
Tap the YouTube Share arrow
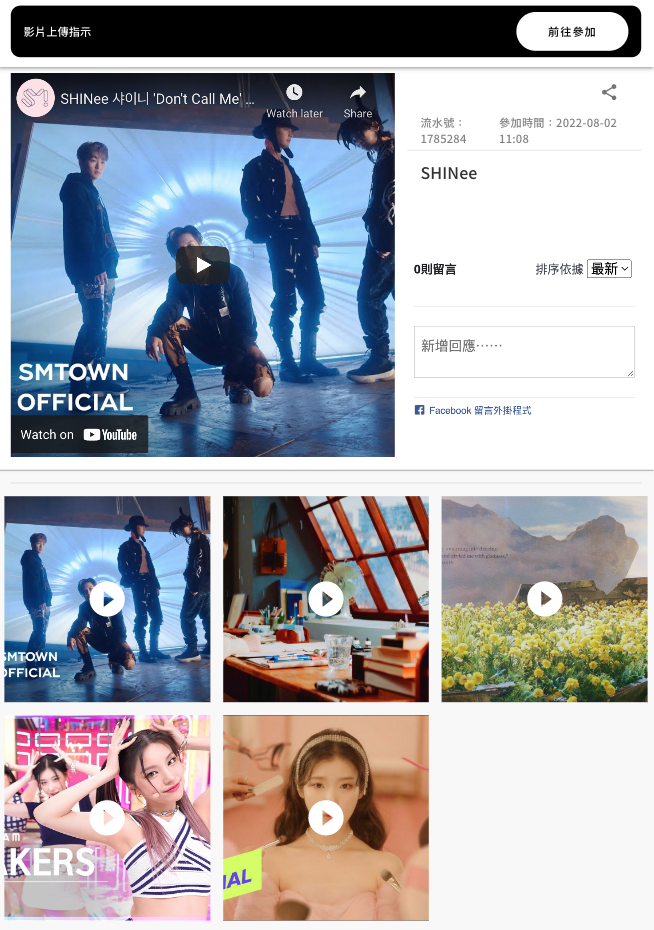[358, 100]
